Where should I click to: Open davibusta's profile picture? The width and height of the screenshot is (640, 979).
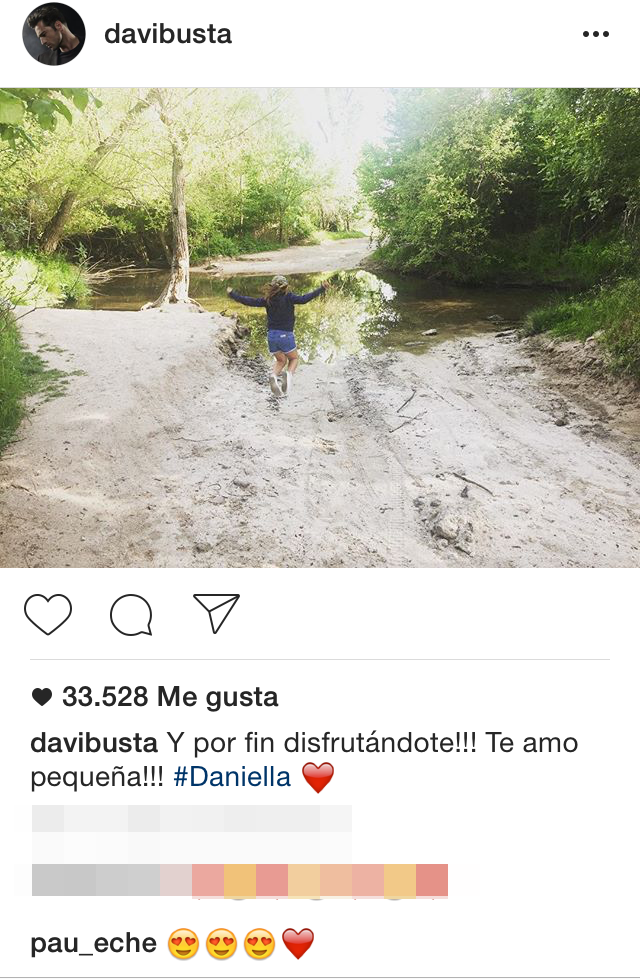[54, 34]
